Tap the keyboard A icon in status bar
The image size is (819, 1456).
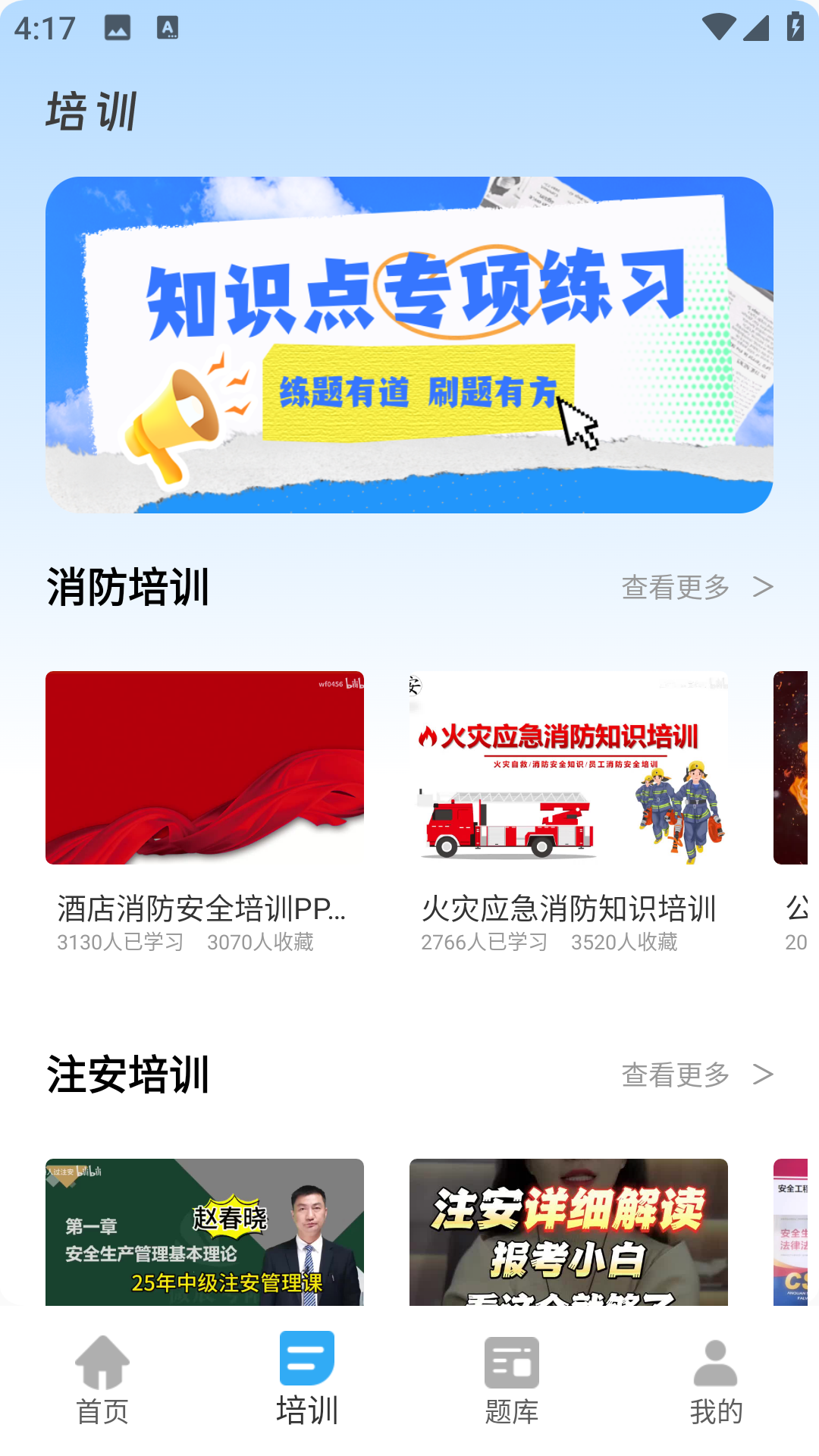pos(168,27)
